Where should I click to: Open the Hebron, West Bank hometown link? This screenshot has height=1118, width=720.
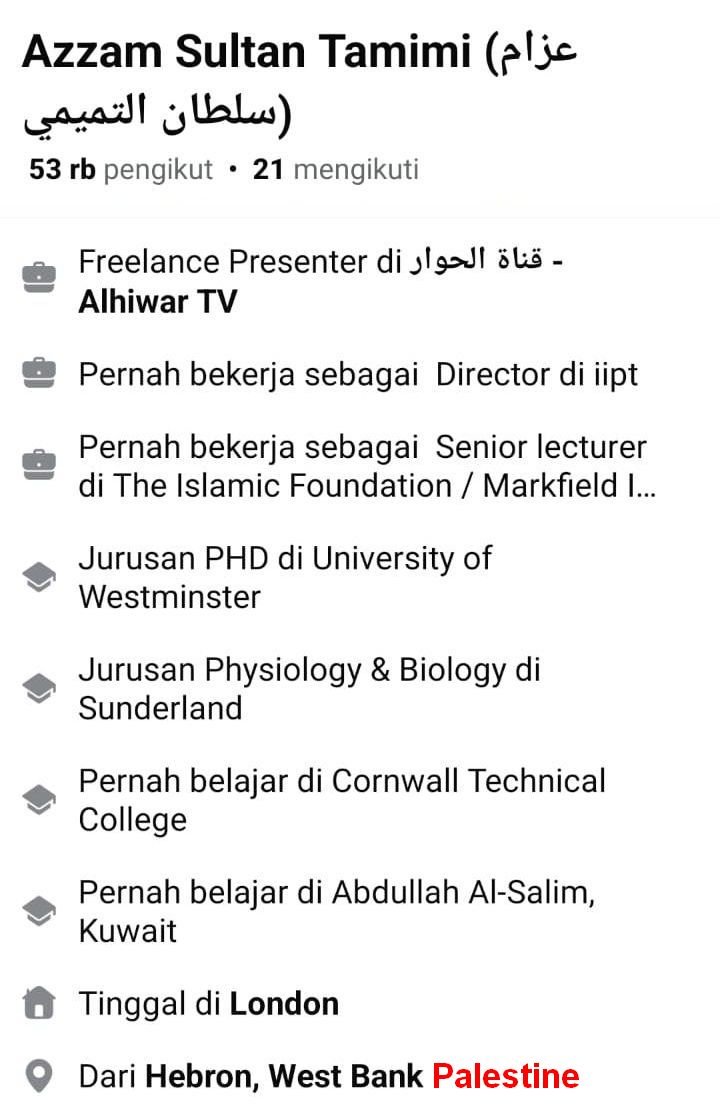coord(284,1076)
